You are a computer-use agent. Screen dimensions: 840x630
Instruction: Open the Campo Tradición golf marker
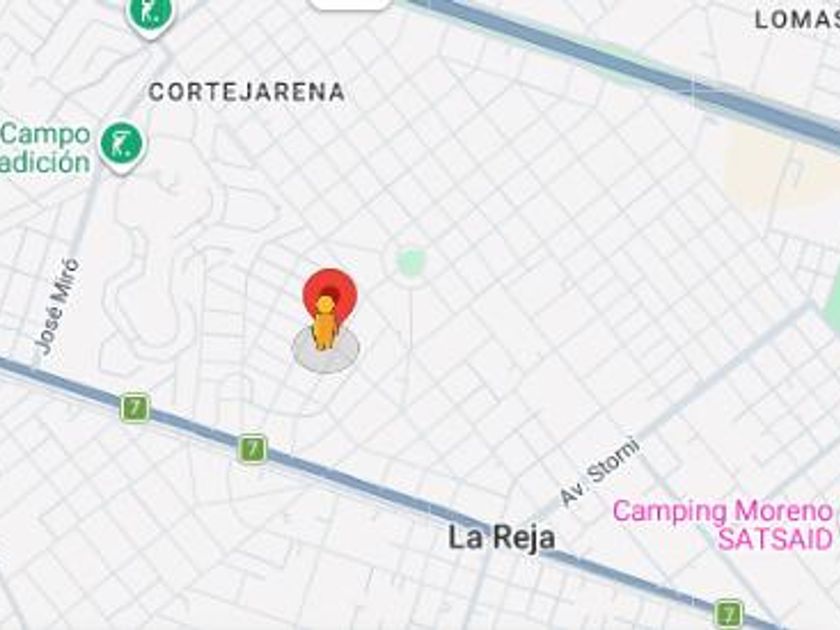point(122,145)
